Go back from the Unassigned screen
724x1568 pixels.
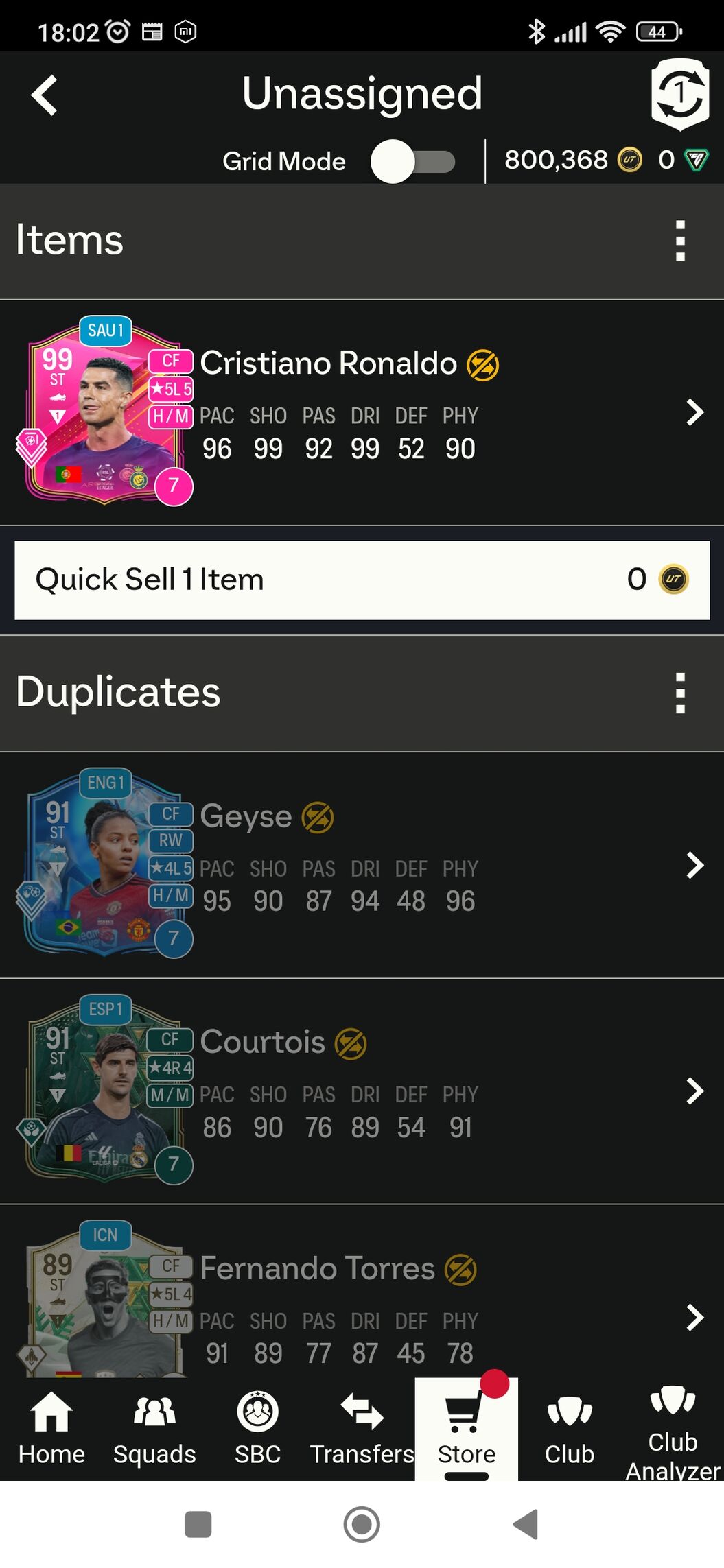(x=44, y=95)
